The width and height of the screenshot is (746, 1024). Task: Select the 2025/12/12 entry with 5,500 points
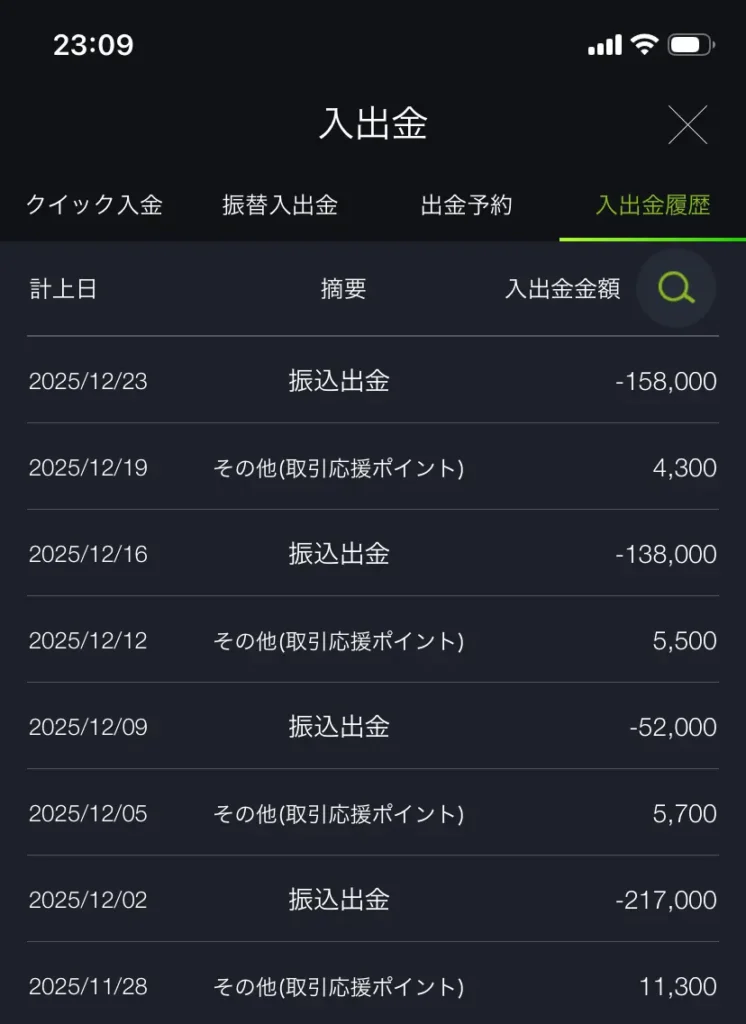point(373,640)
